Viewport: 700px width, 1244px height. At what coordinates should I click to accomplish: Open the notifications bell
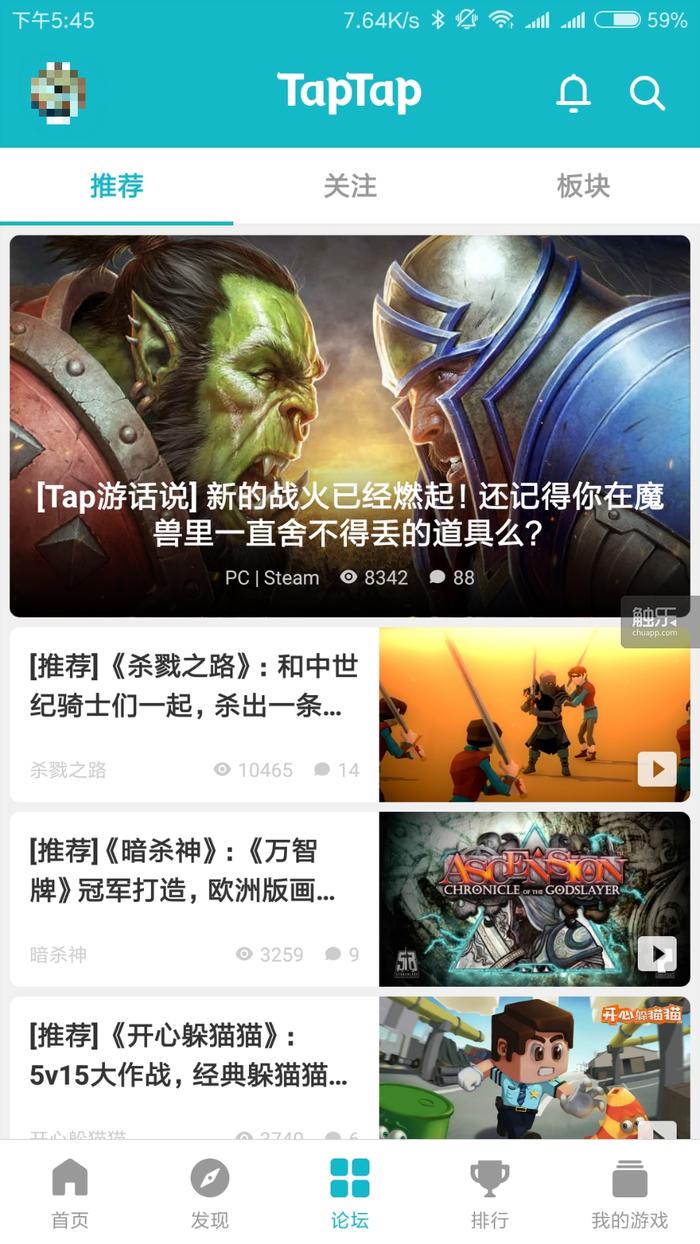(x=573, y=93)
